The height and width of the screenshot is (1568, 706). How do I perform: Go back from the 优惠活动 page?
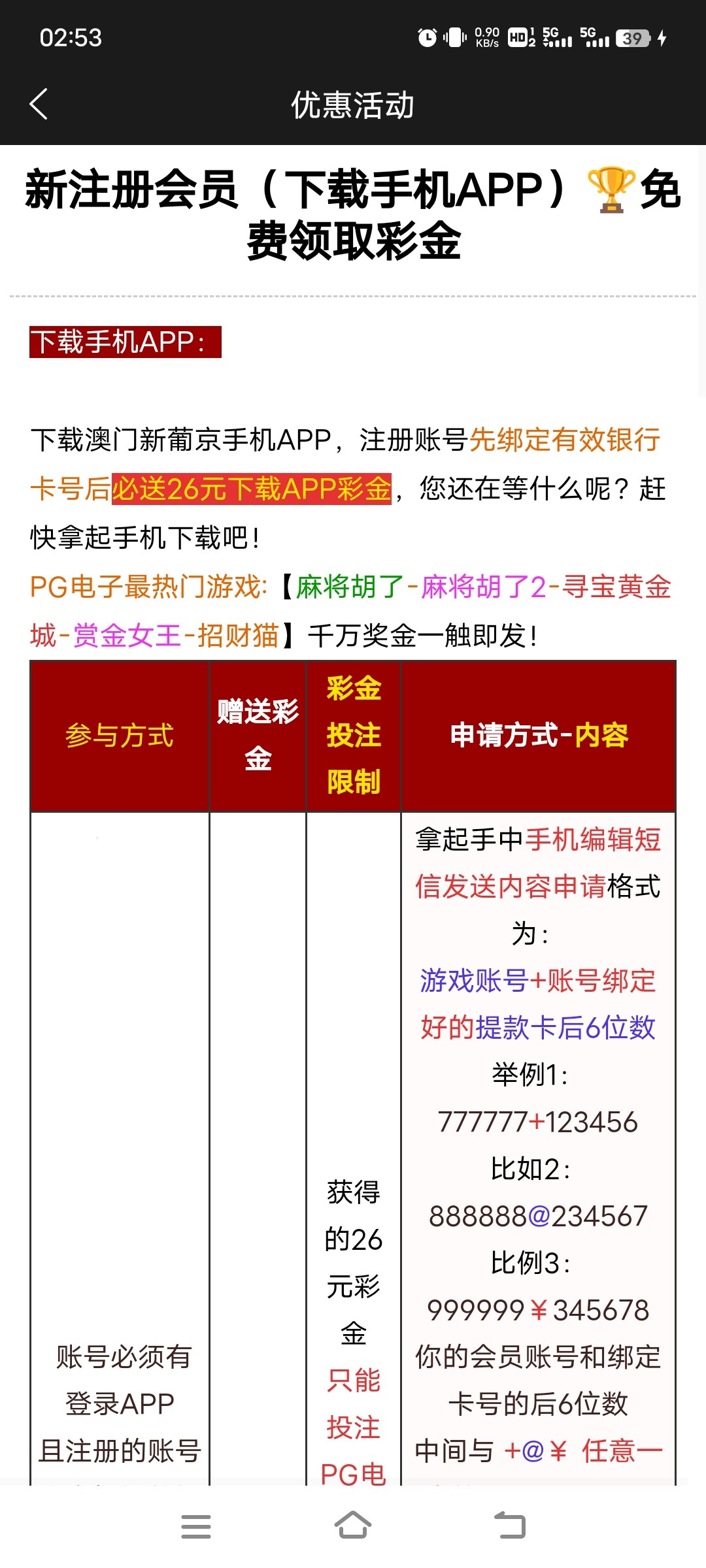coord(39,105)
